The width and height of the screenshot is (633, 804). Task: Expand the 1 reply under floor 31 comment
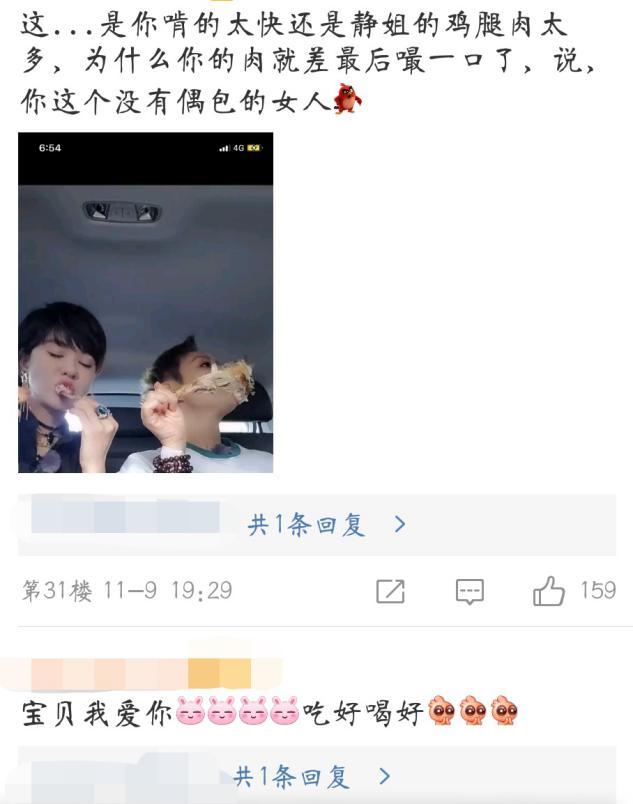pyautogui.click(x=327, y=524)
